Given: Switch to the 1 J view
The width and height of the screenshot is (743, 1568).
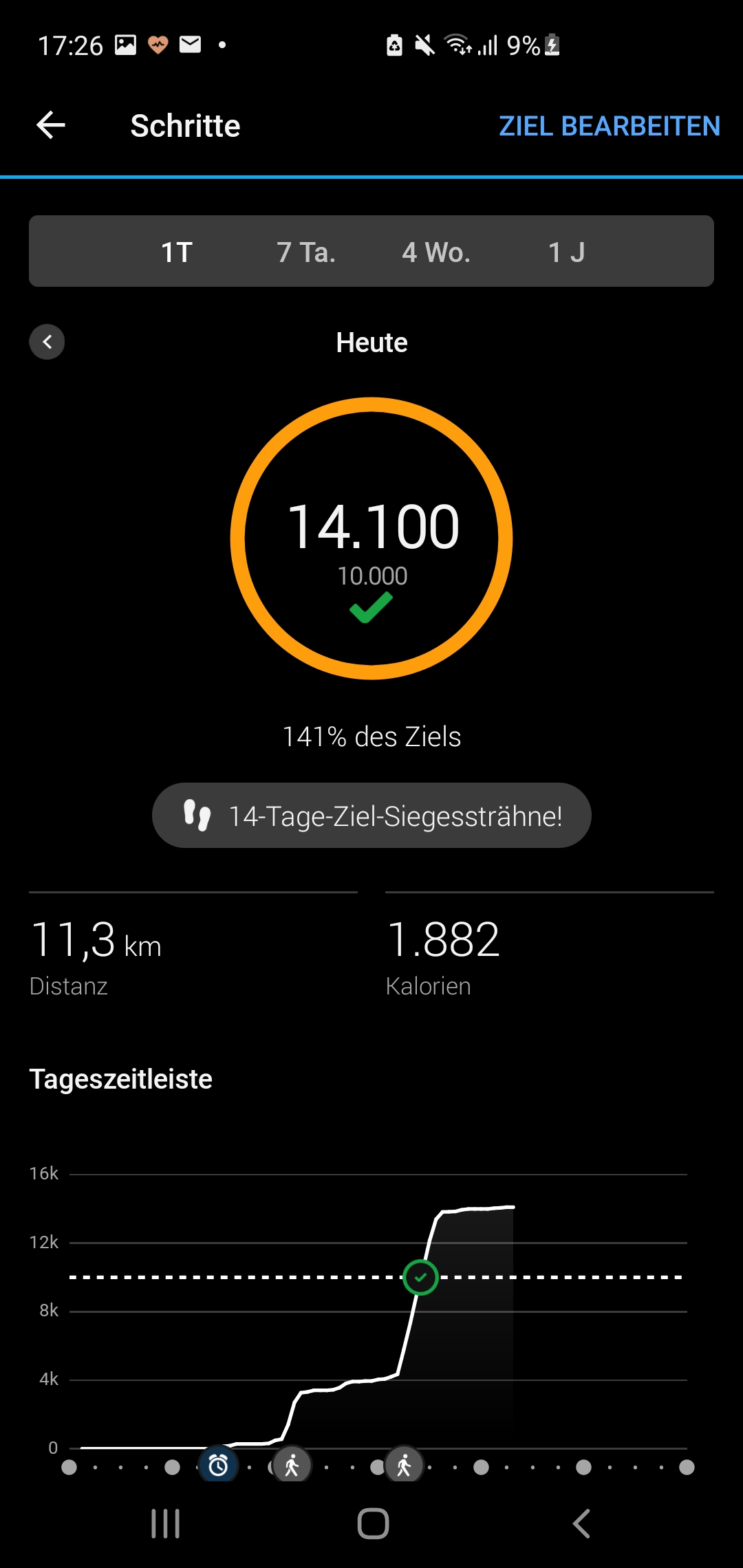Looking at the screenshot, I should click(566, 252).
